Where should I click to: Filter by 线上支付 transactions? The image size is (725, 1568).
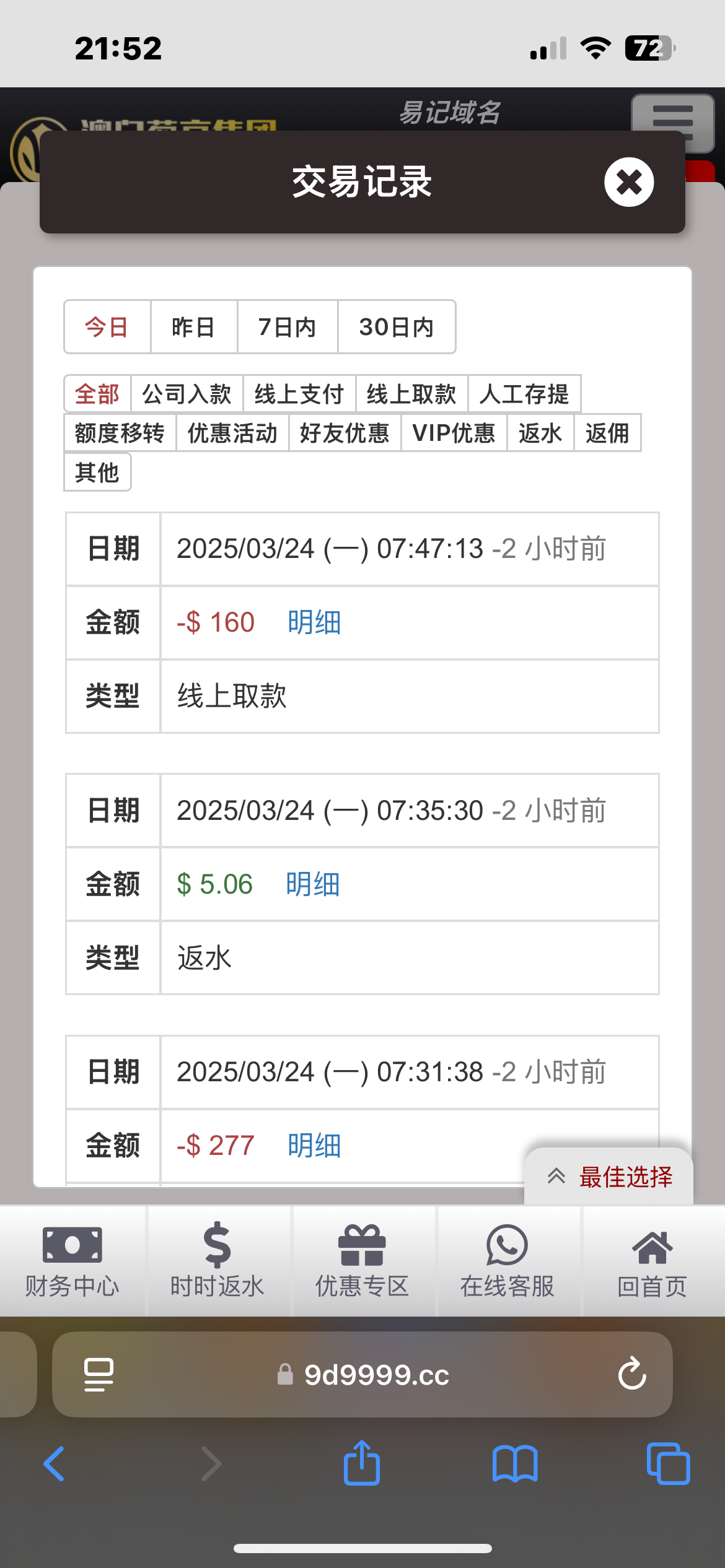click(299, 394)
